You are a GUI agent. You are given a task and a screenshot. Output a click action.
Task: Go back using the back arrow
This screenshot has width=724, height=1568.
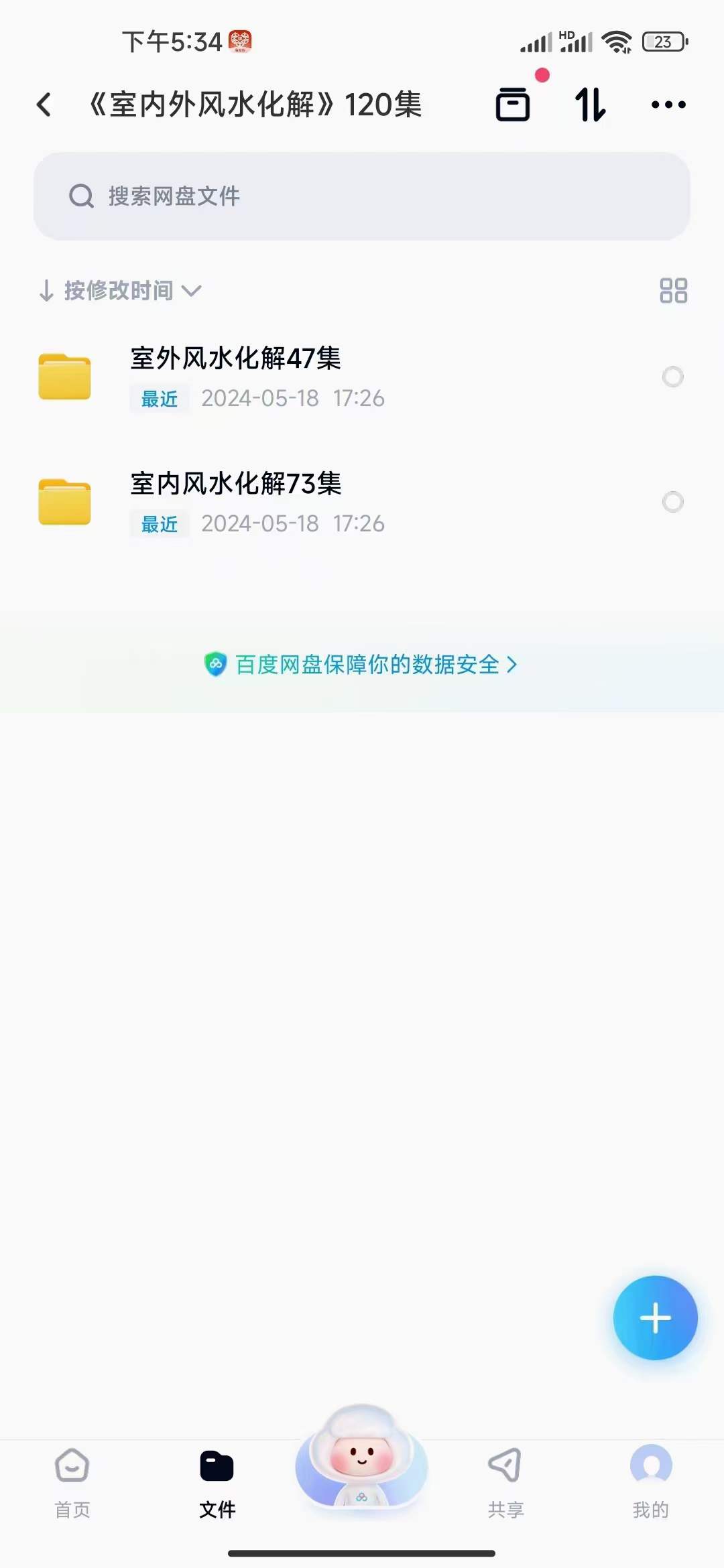tap(44, 105)
